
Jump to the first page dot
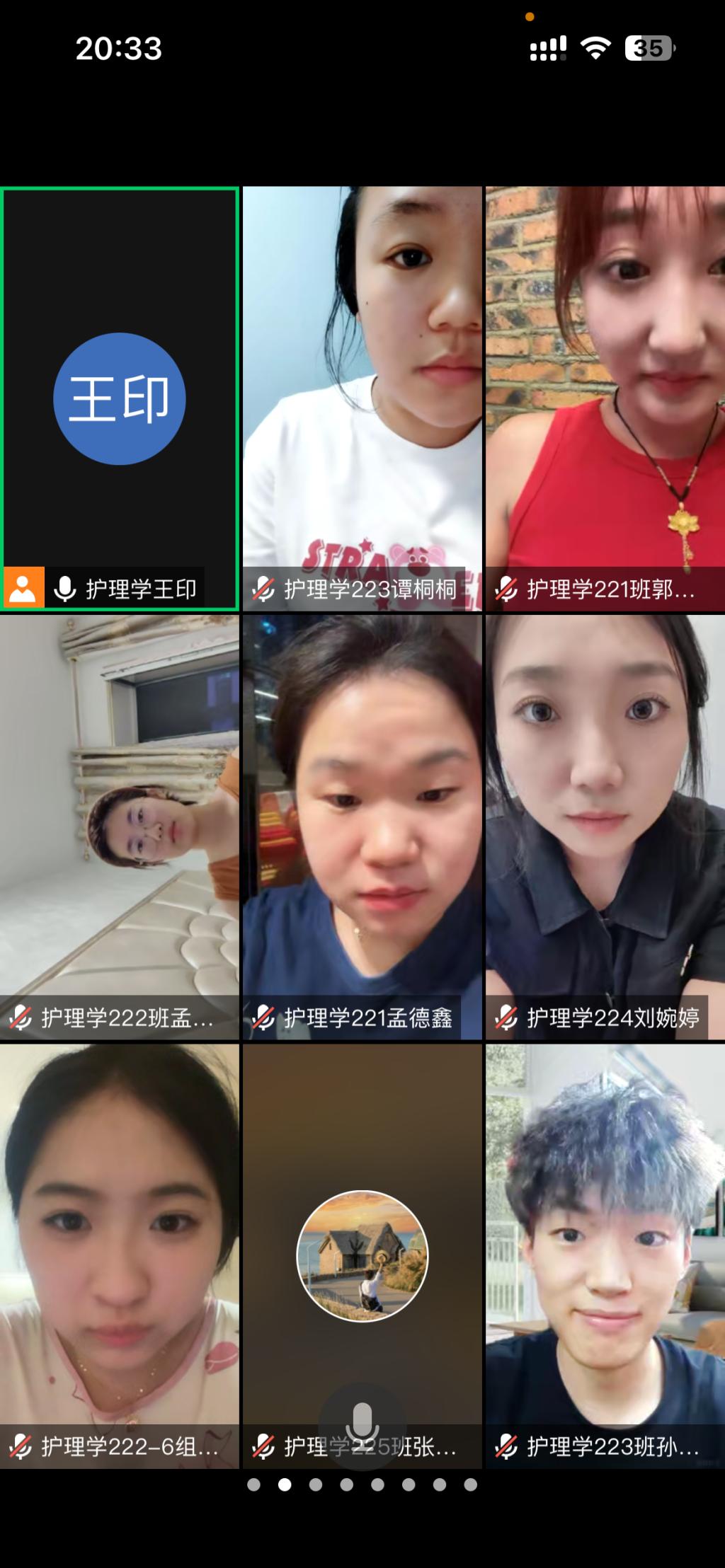(253, 1485)
